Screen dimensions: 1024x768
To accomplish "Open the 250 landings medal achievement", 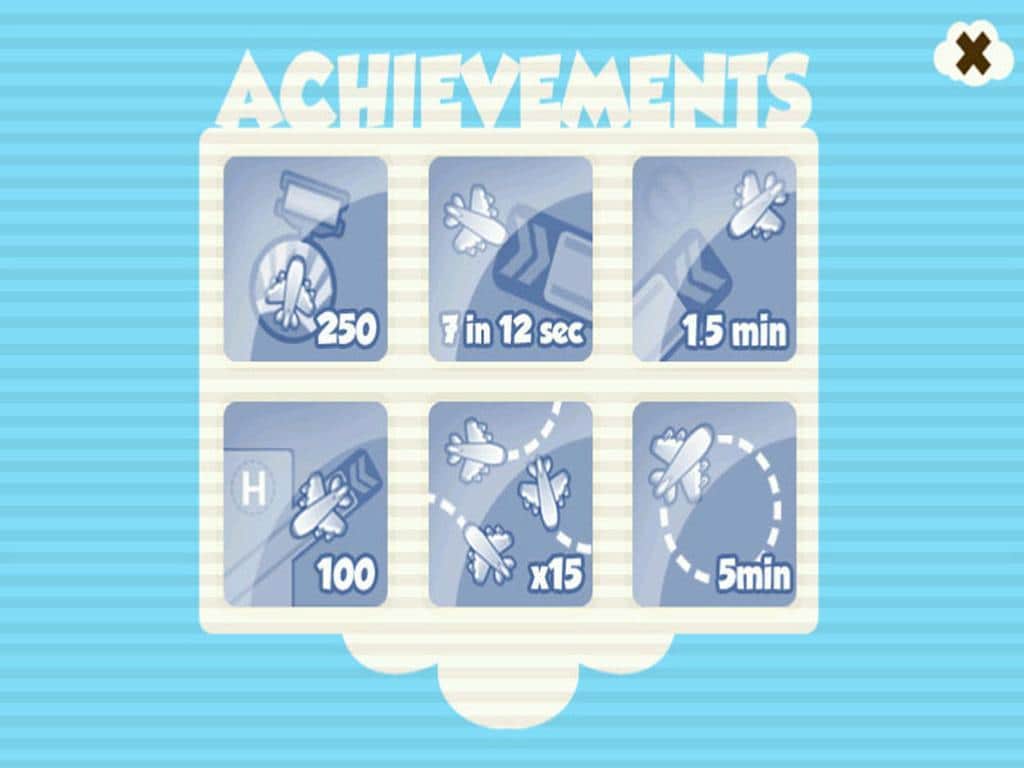I will pyautogui.click(x=305, y=259).
